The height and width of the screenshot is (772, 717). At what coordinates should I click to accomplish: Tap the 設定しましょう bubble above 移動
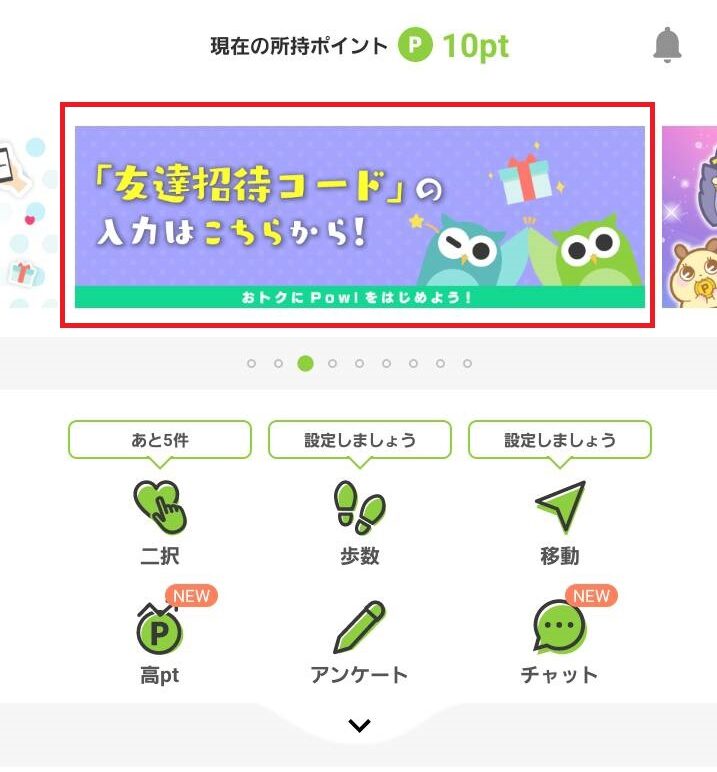click(x=559, y=440)
